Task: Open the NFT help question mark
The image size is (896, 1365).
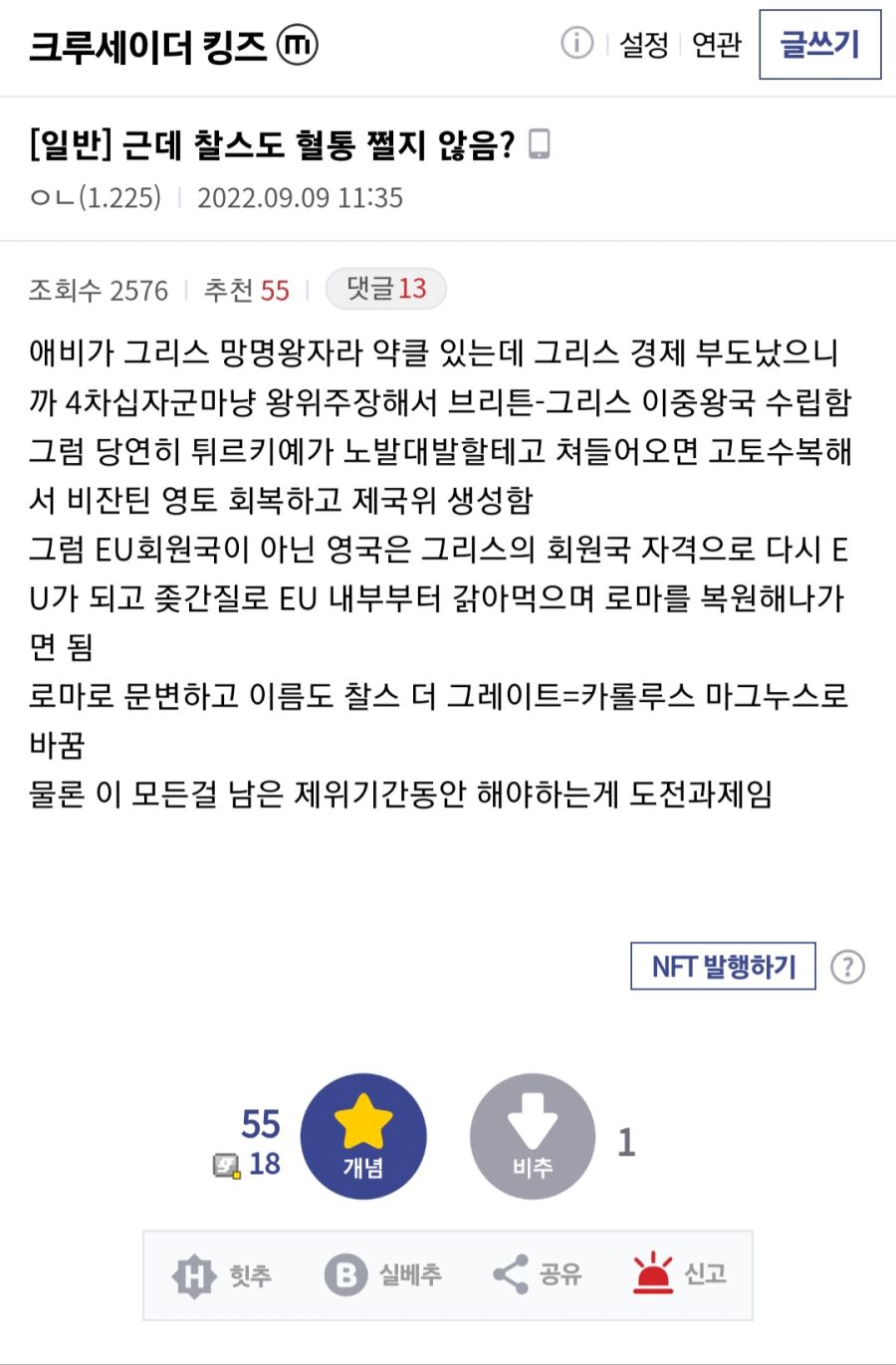Action: coord(847,967)
